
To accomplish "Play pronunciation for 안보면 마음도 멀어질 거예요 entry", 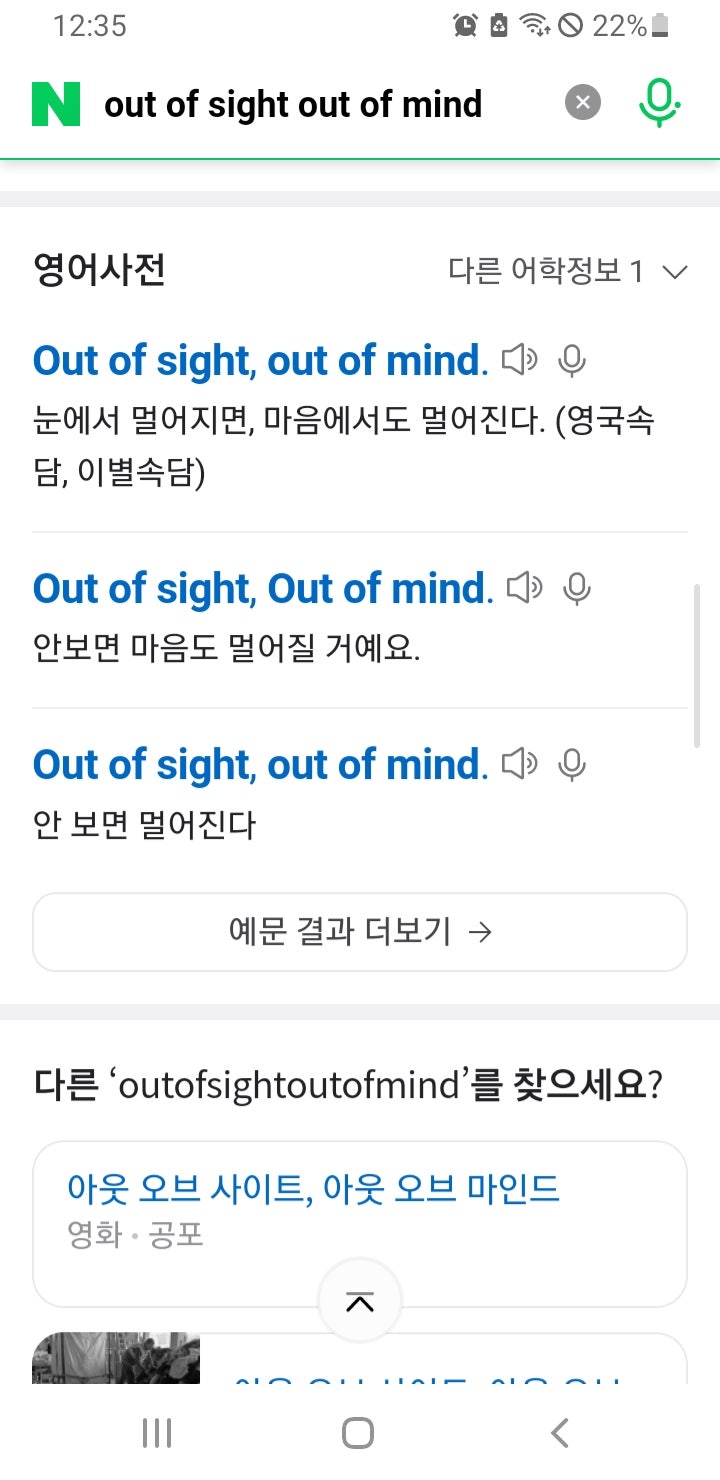I will [x=524, y=588].
